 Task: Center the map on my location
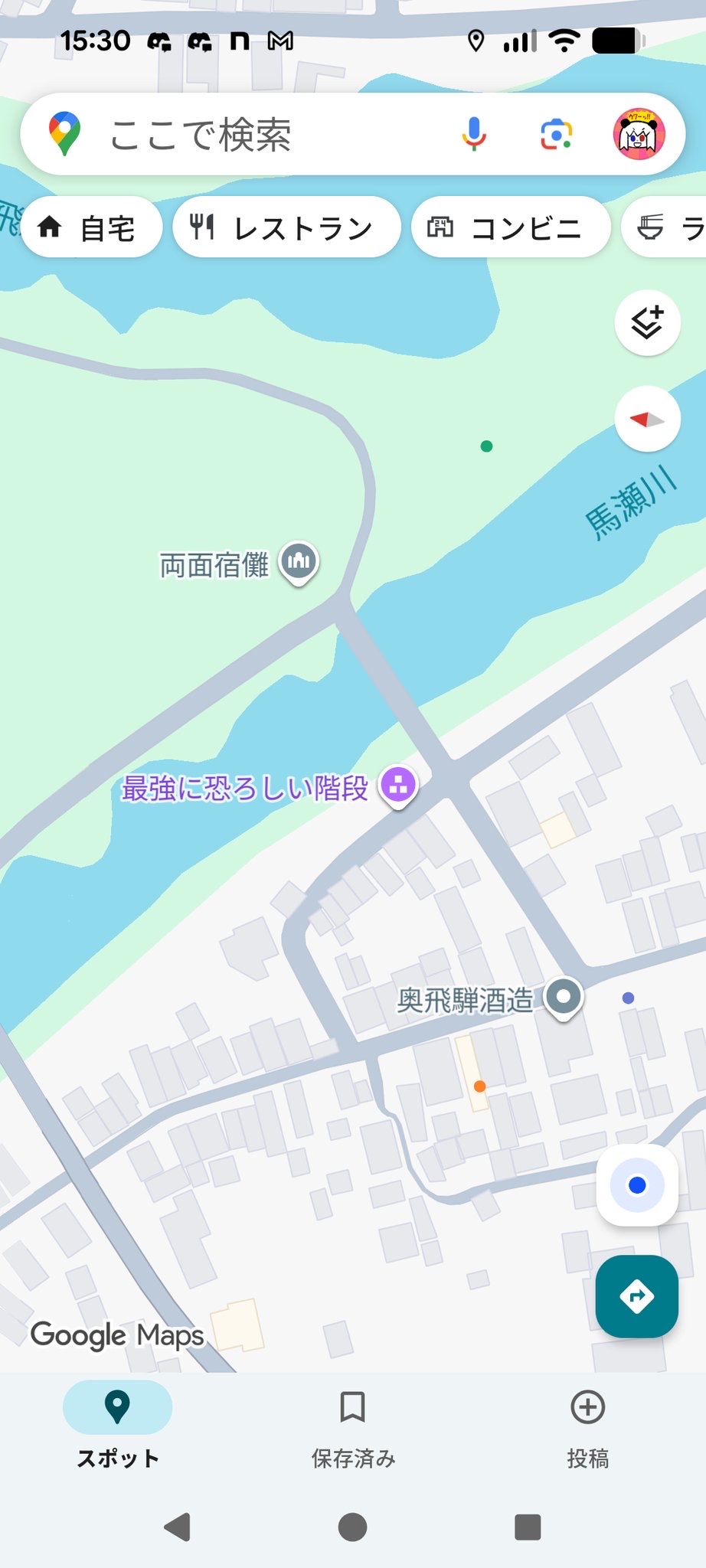tap(637, 1185)
